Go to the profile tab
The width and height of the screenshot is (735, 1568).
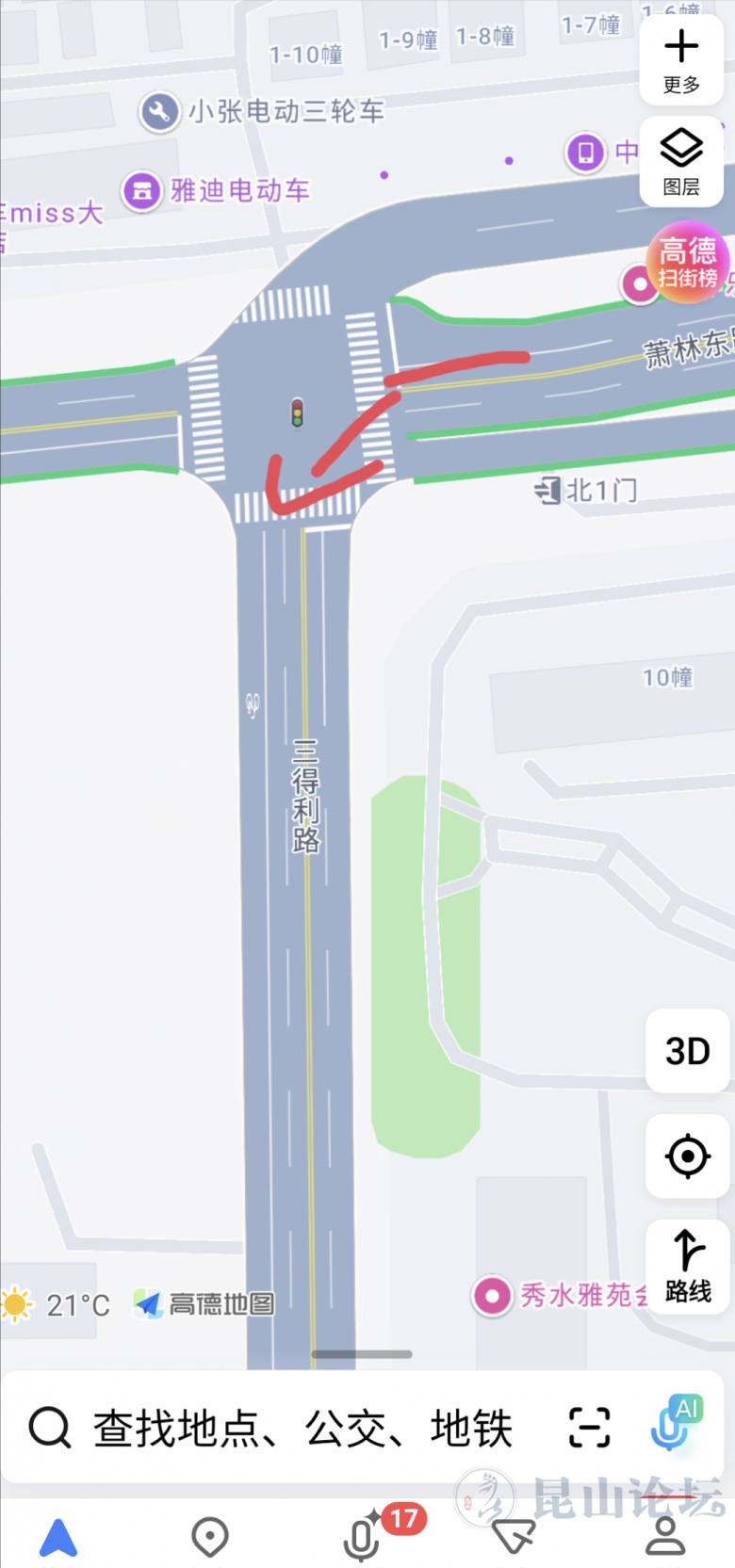tap(665, 1537)
